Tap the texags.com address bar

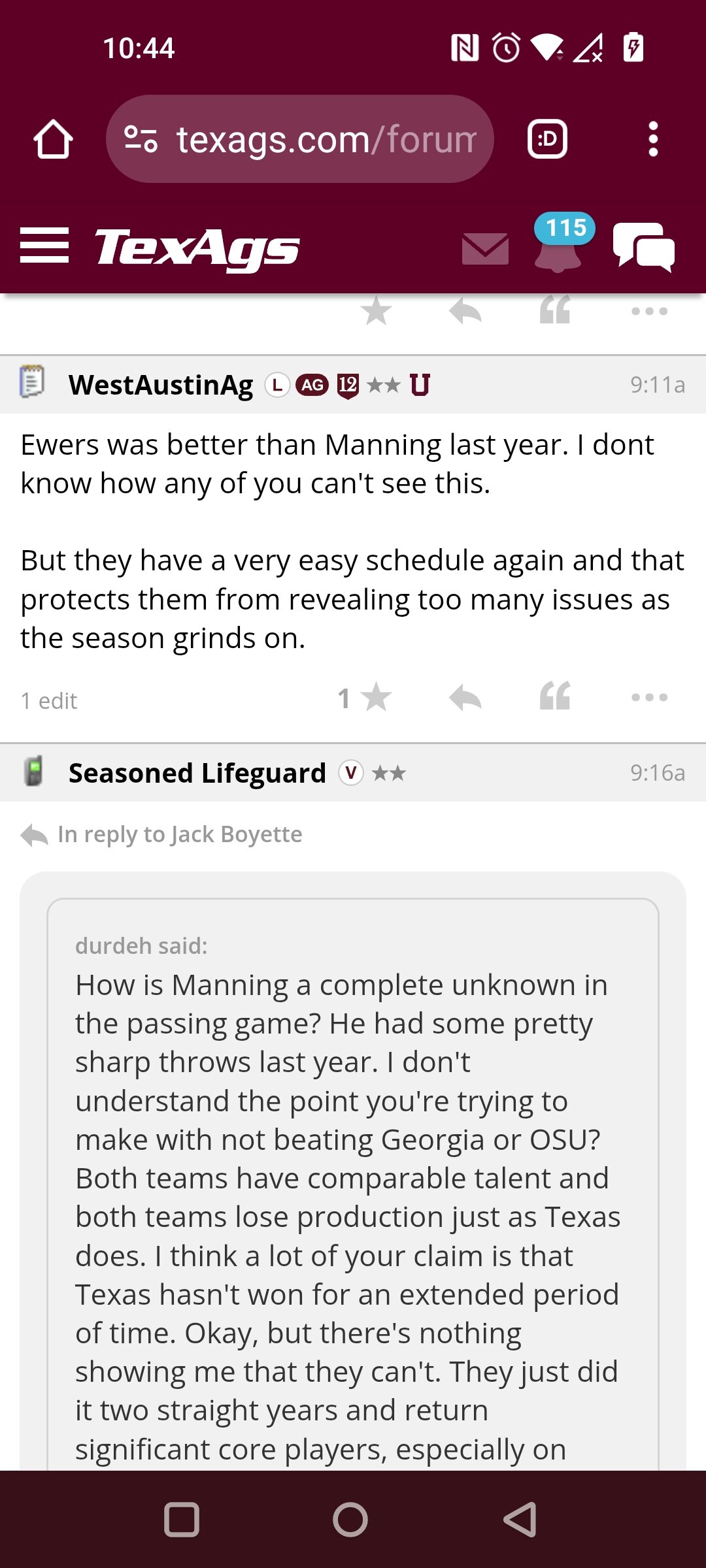tap(299, 139)
